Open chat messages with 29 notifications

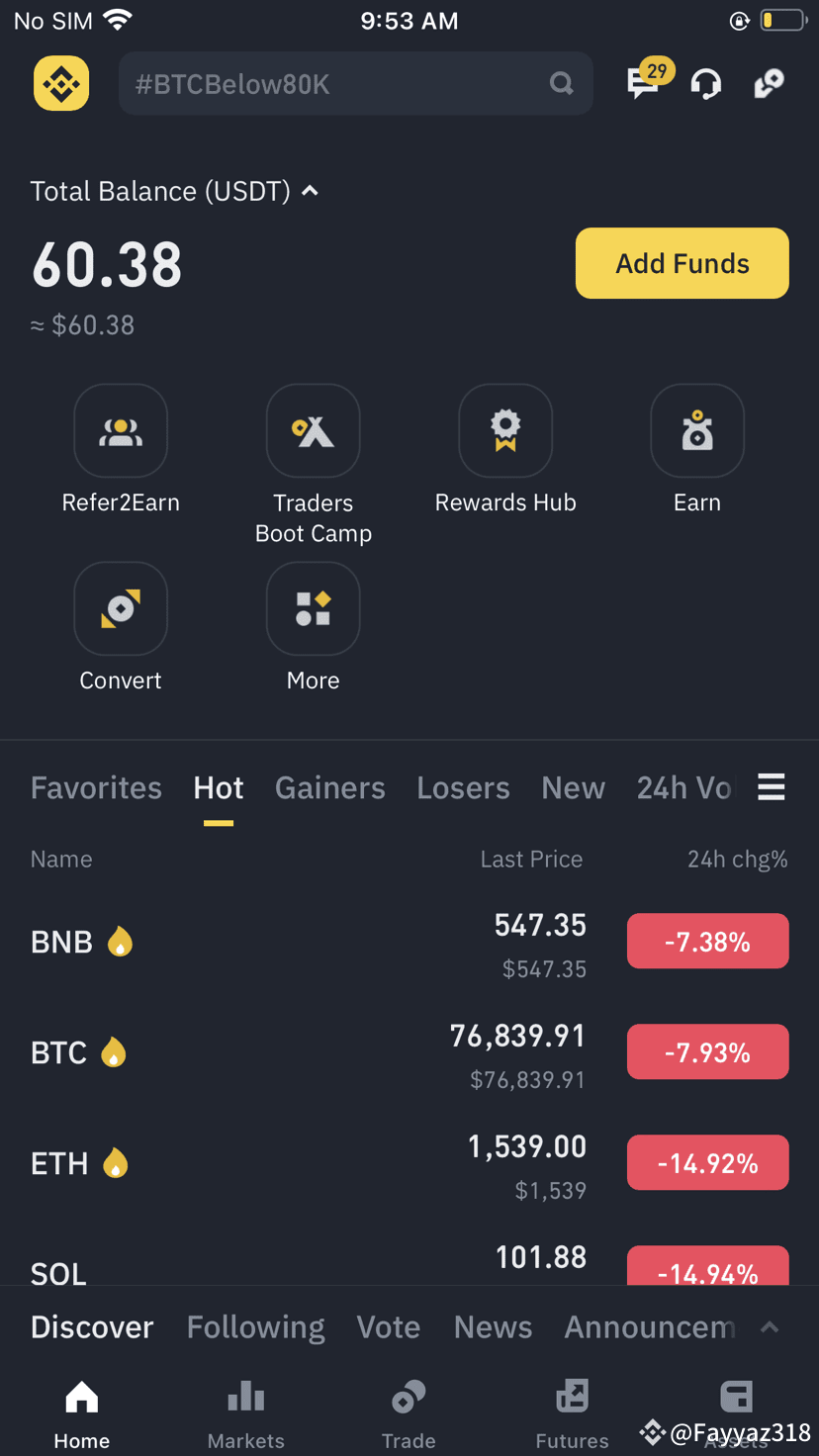coord(642,85)
